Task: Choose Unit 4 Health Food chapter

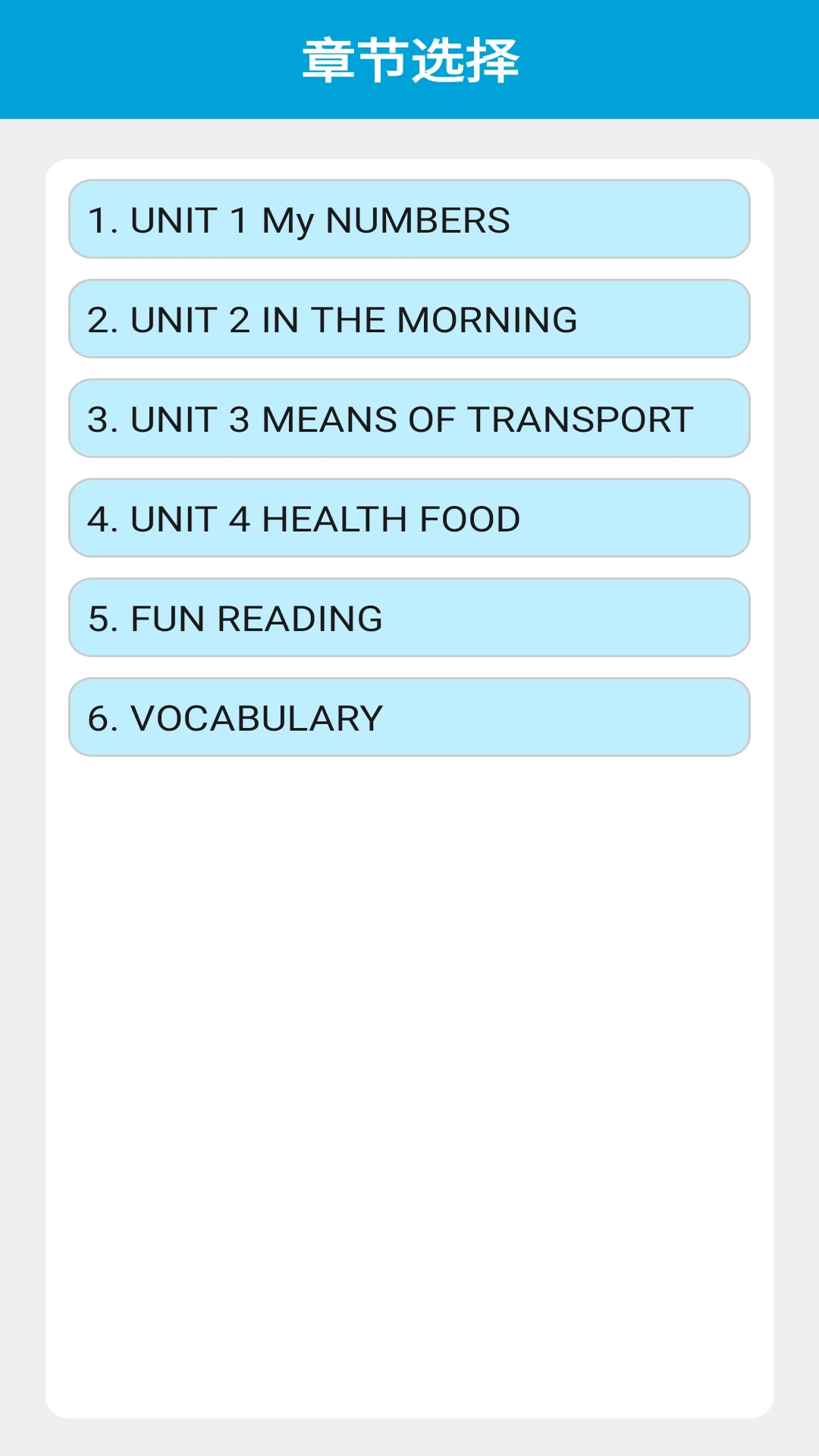Action: click(409, 518)
